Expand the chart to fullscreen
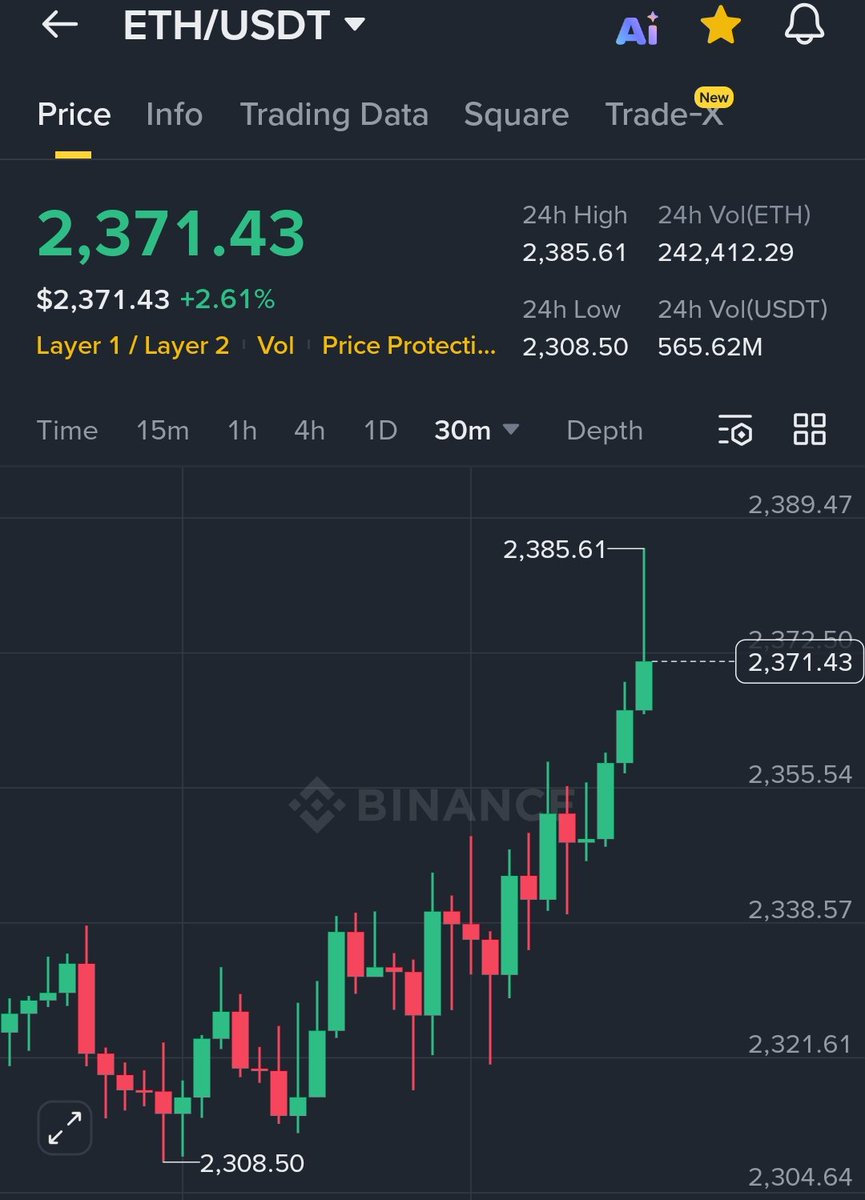 pyautogui.click(x=65, y=1128)
